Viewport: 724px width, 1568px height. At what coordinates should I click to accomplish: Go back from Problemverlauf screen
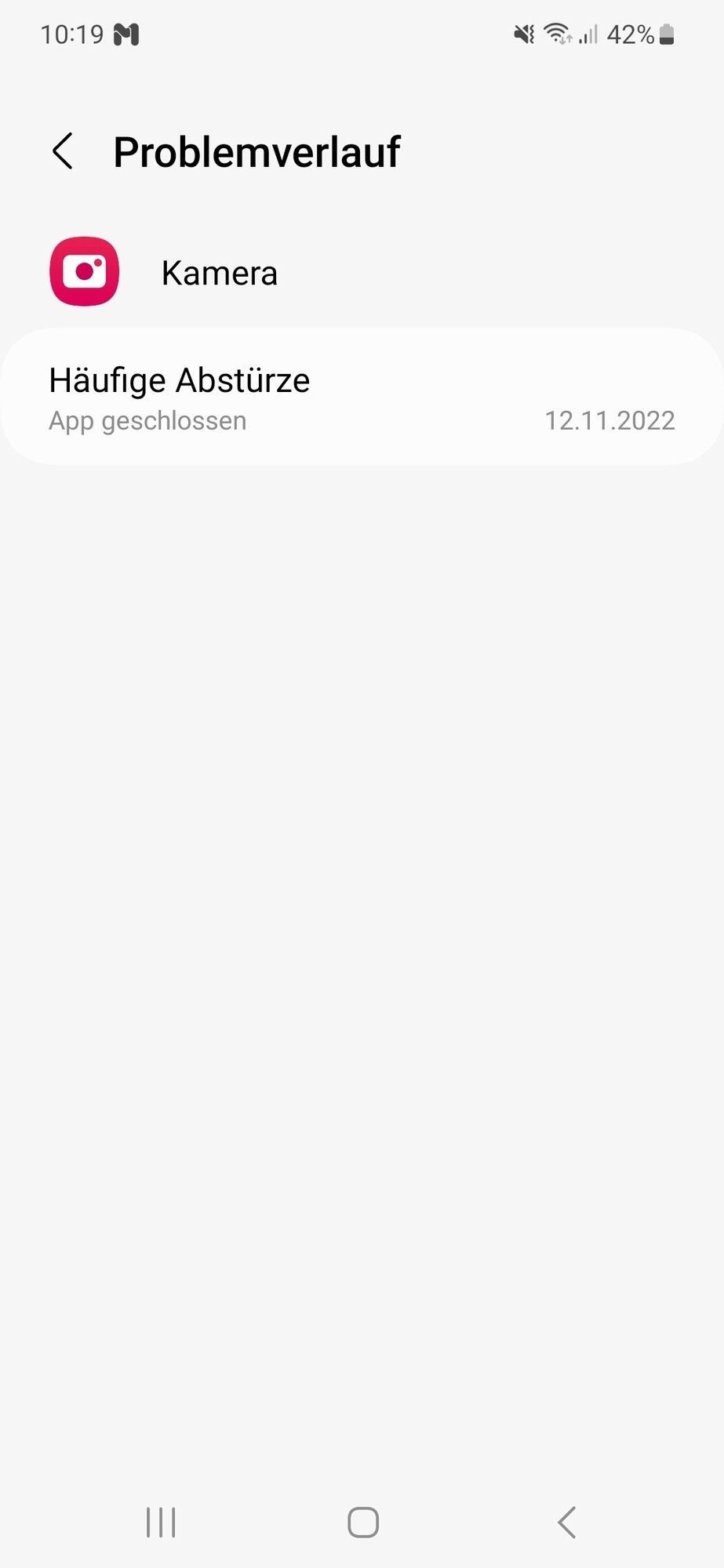pyautogui.click(x=63, y=151)
